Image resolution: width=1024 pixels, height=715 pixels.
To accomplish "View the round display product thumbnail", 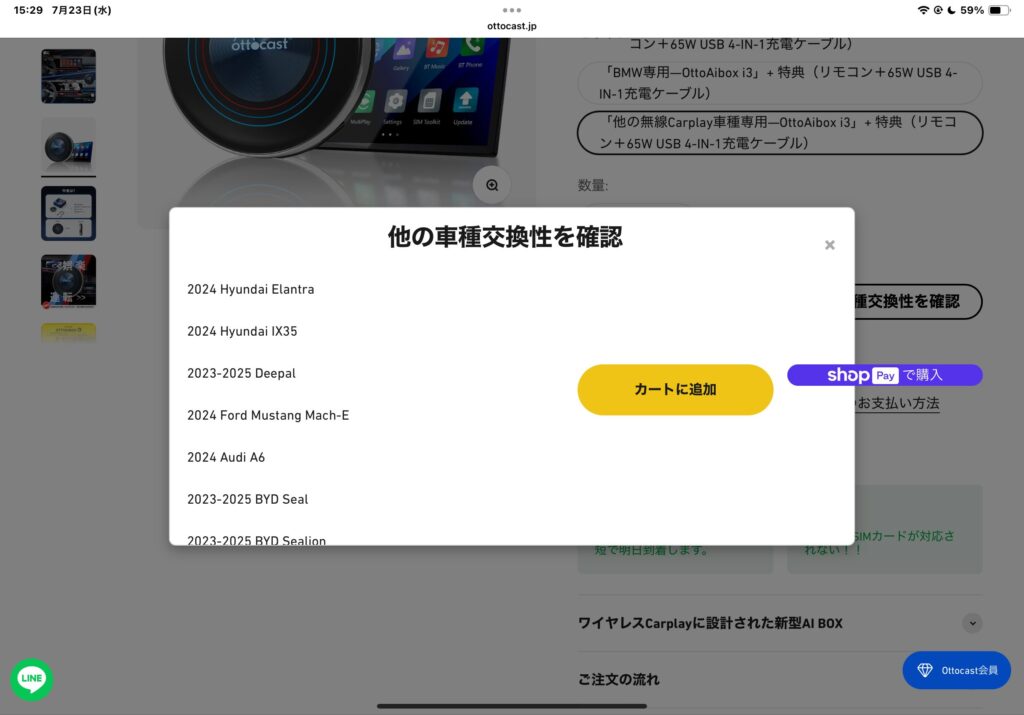I will [x=68, y=145].
